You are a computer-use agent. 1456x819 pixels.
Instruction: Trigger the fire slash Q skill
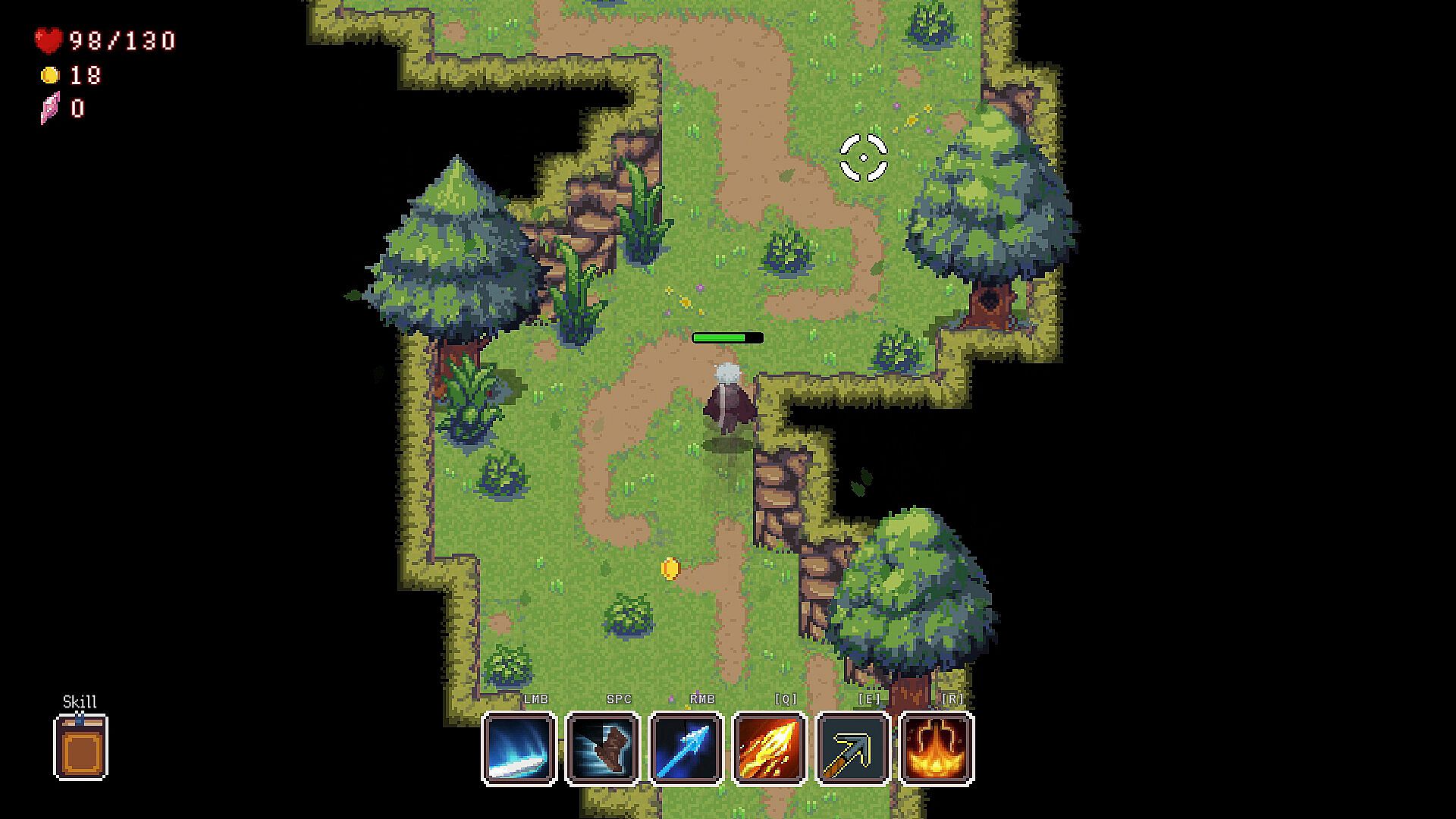pos(770,748)
